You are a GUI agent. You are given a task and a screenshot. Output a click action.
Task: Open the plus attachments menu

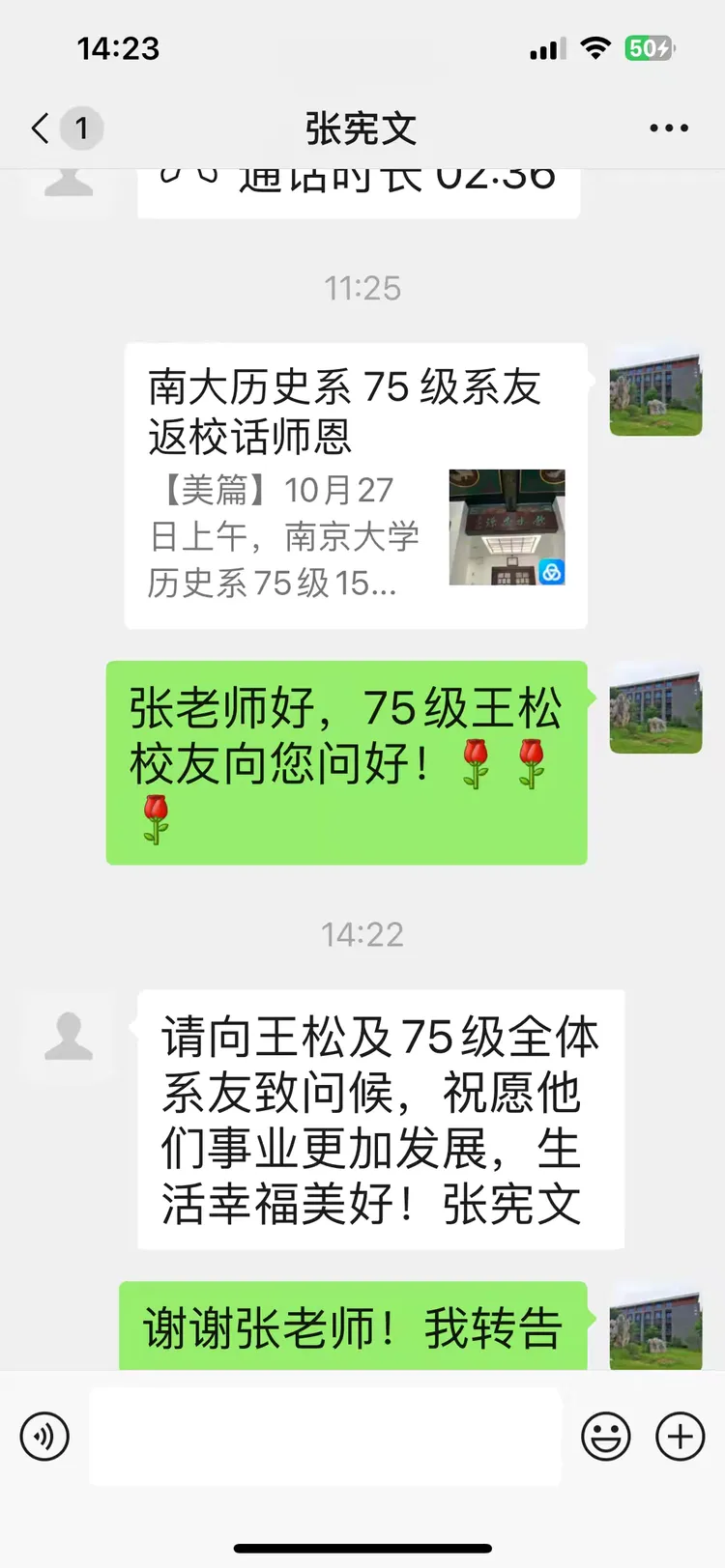(x=681, y=1437)
